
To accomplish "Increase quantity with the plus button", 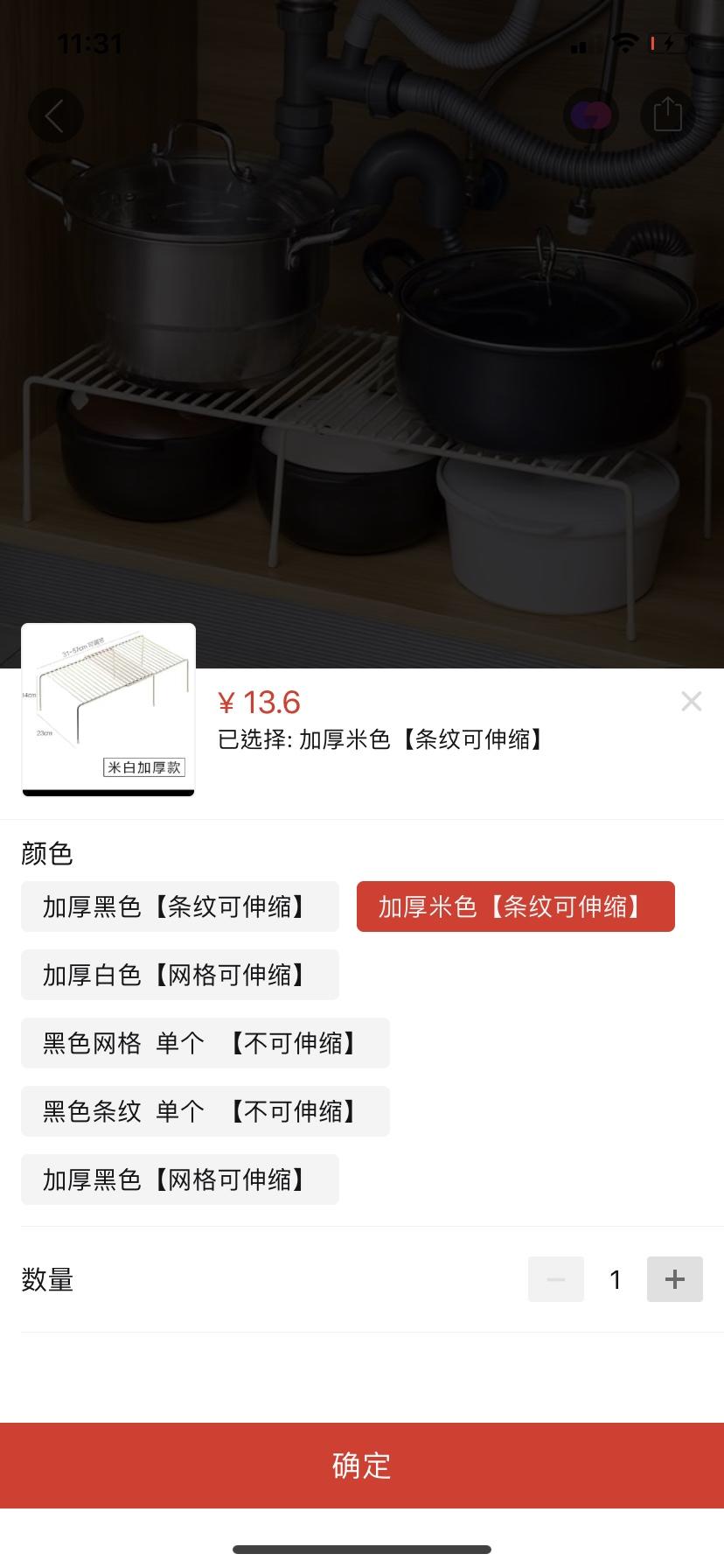I will 674,1279.
